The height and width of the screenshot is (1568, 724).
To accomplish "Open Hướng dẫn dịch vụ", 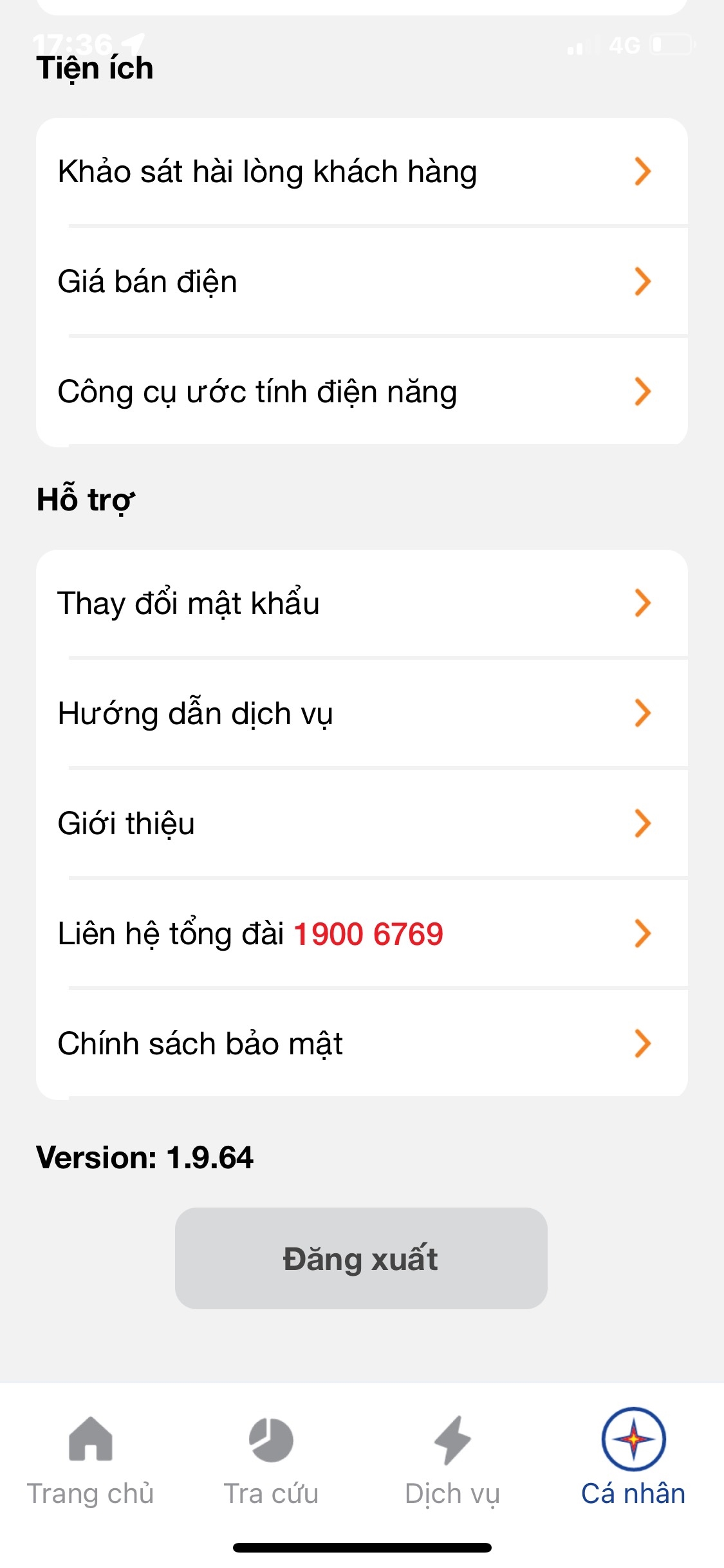I will tap(362, 714).
